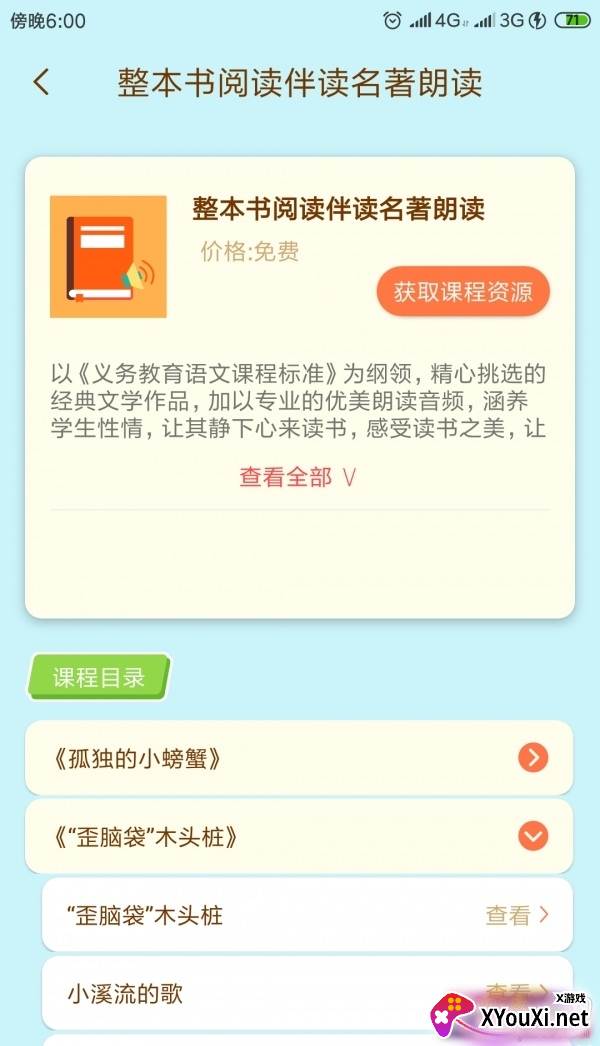Viewport: 600px width, 1046px height.
Task: Collapse 《“歪脑袋”木头桩》 section
Action: click(x=533, y=836)
